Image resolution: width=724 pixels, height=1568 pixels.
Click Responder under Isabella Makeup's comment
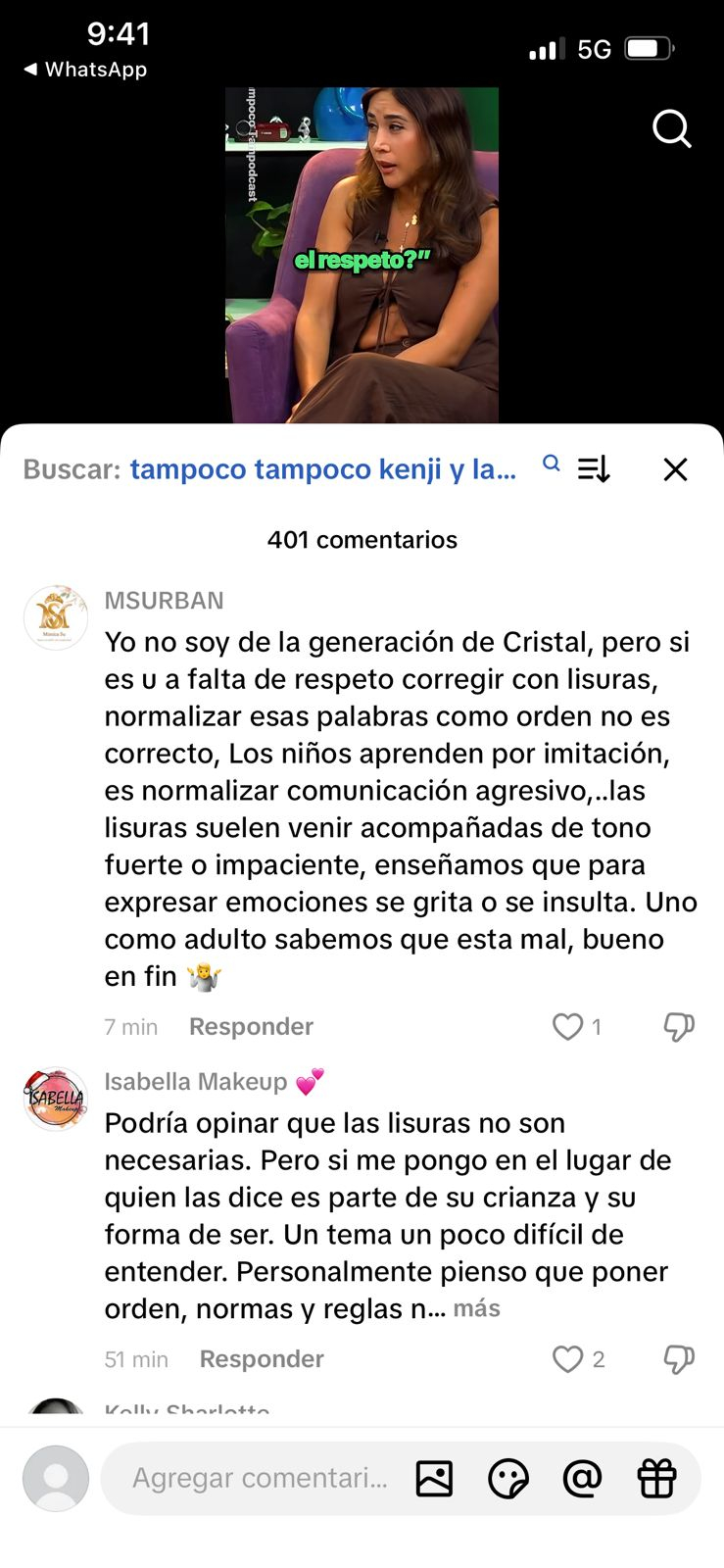coord(262,1359)
